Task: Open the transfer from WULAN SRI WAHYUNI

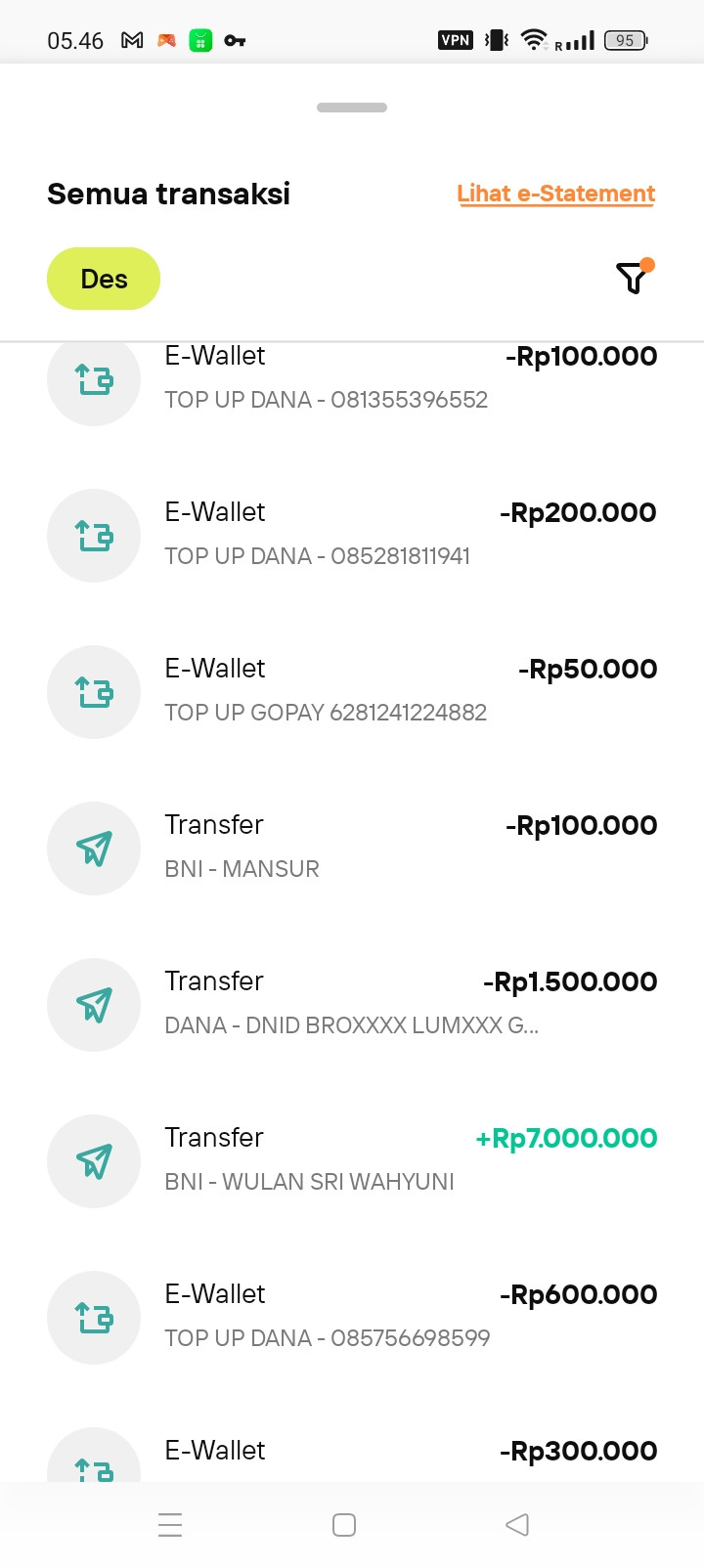Action: click(x=352, y=1159)
